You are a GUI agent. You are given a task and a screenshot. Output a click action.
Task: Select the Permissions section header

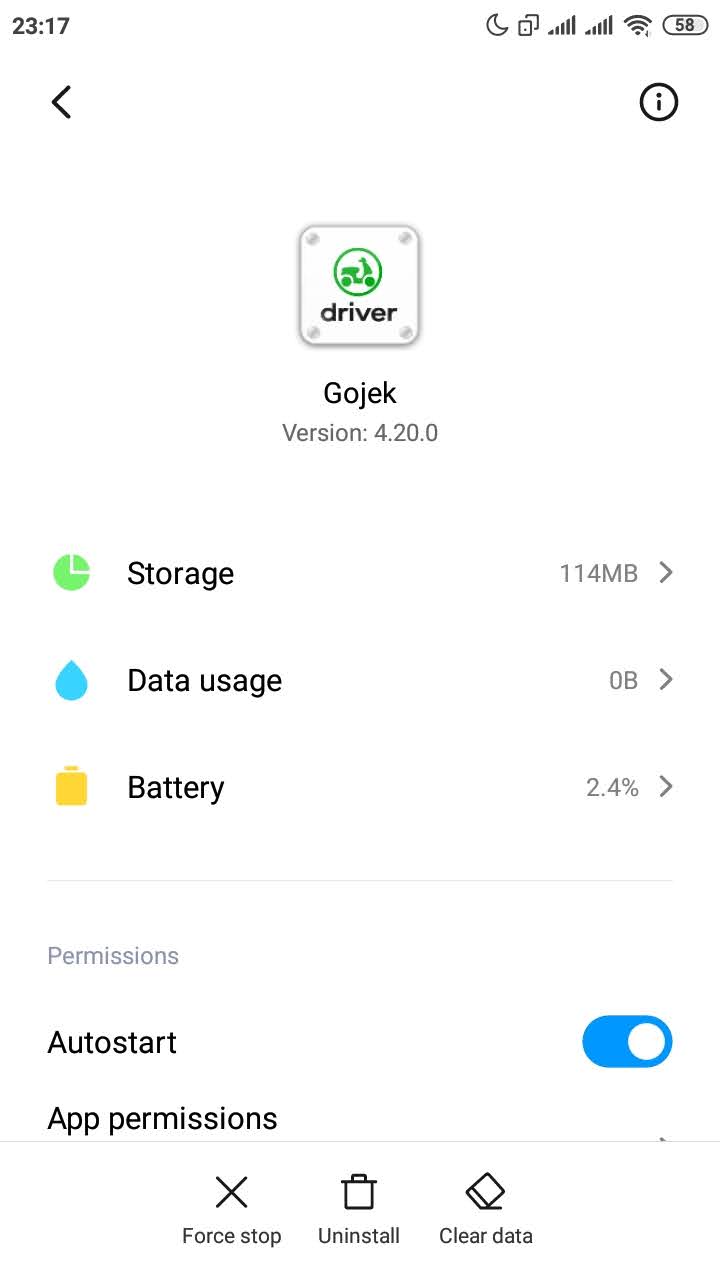click(112, 956)
